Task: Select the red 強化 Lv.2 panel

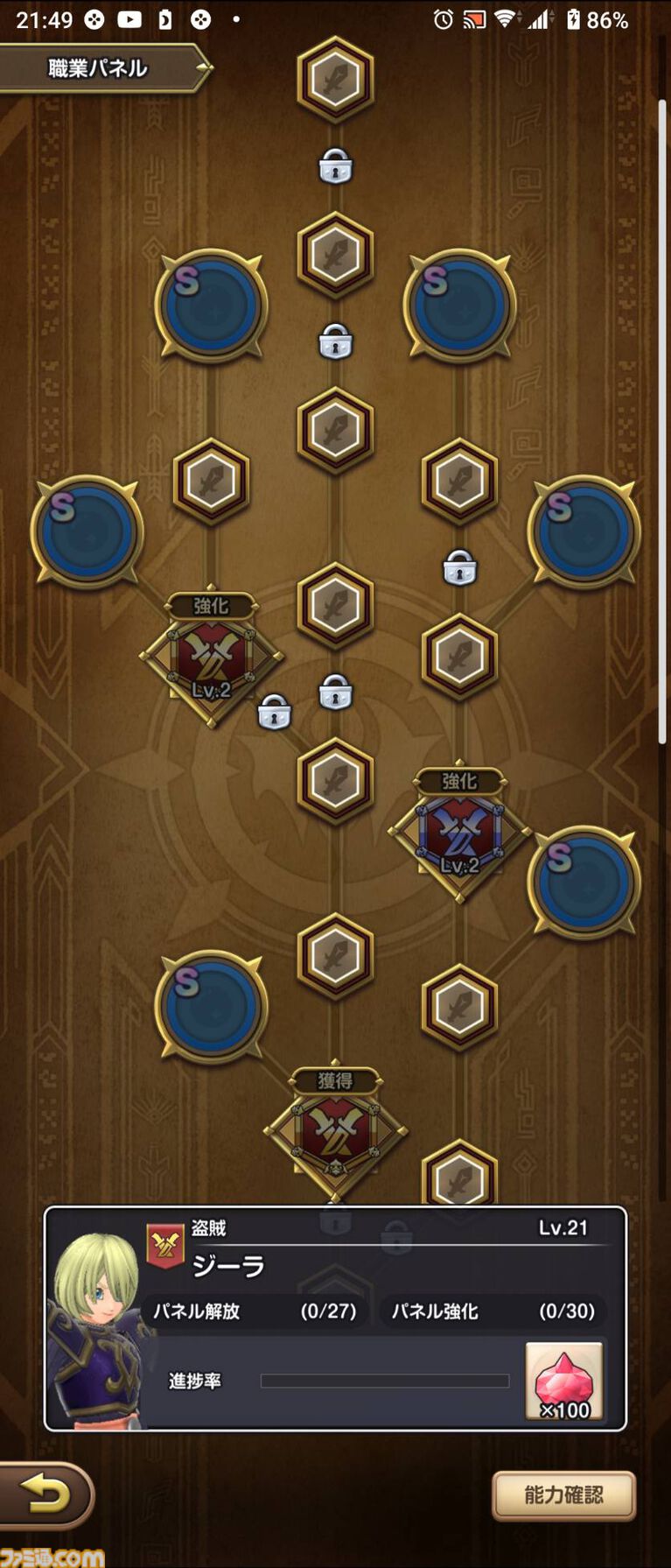Action: tap(211, 658)
